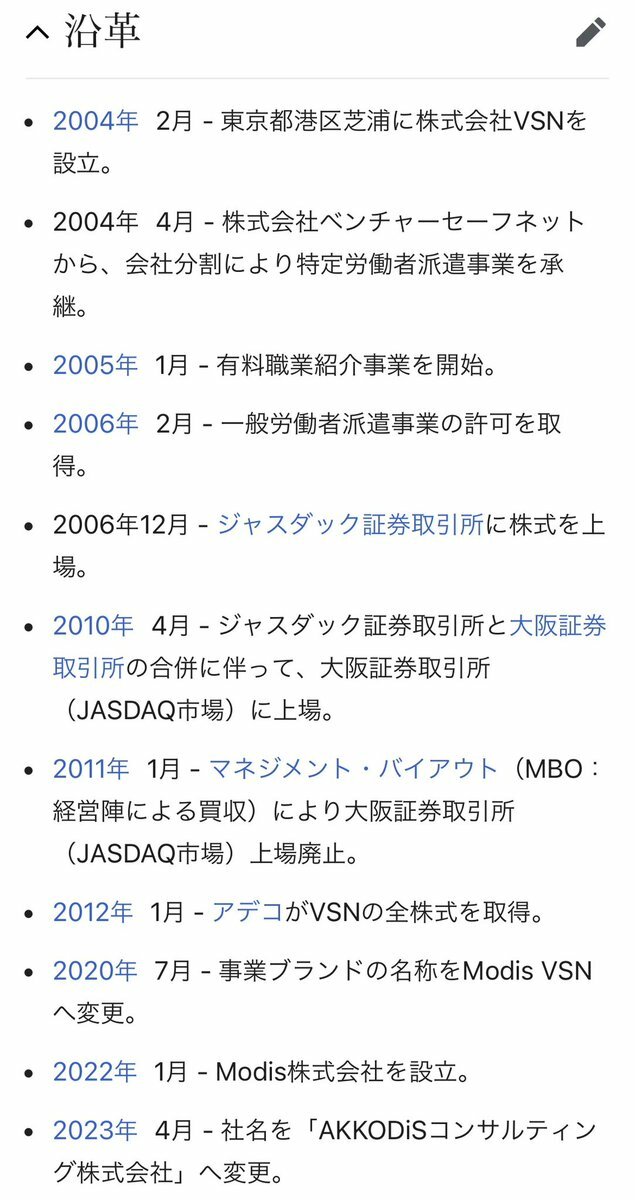The width and height of the screenshot is (635, 1200).
Task: Open the 2022年 link
Action: click(x=95, y=1072)
